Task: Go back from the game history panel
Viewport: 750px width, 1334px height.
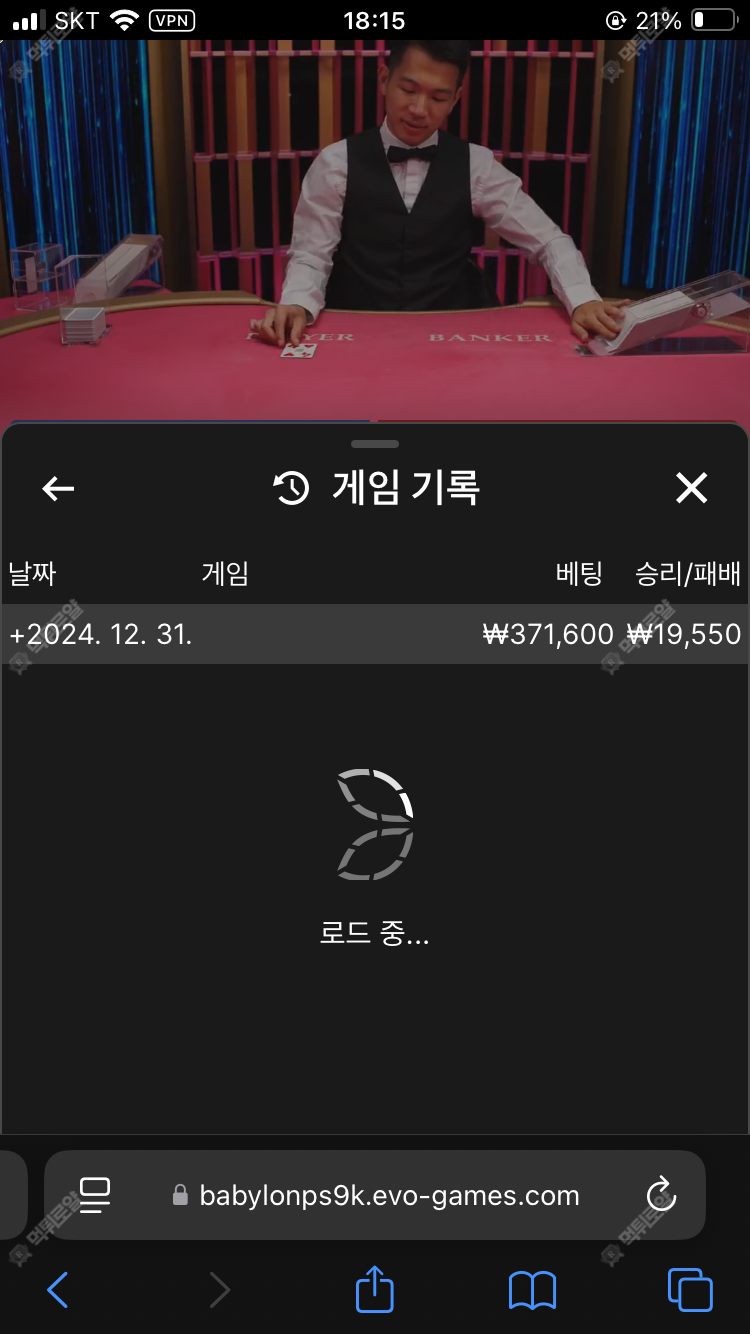Action: (58, 488)
